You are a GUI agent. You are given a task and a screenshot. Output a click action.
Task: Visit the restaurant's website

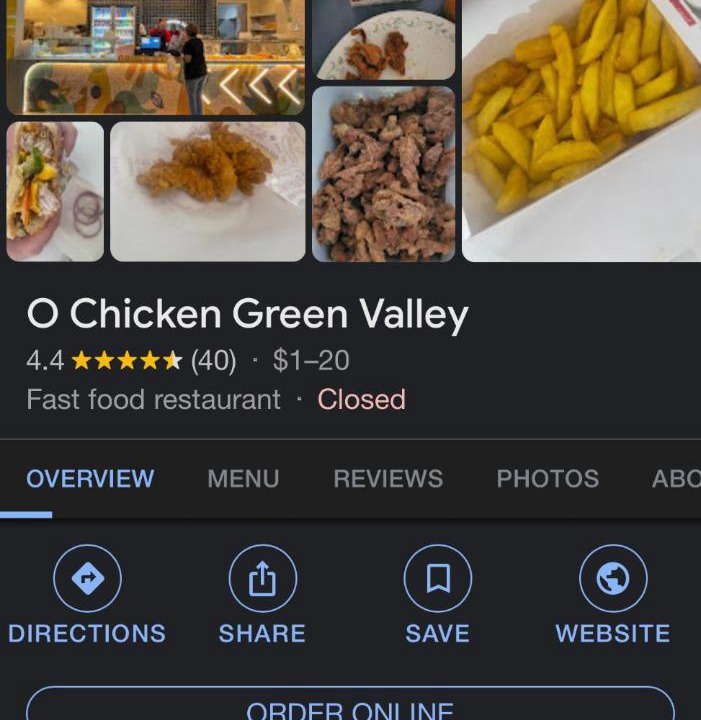pos(613,596)
